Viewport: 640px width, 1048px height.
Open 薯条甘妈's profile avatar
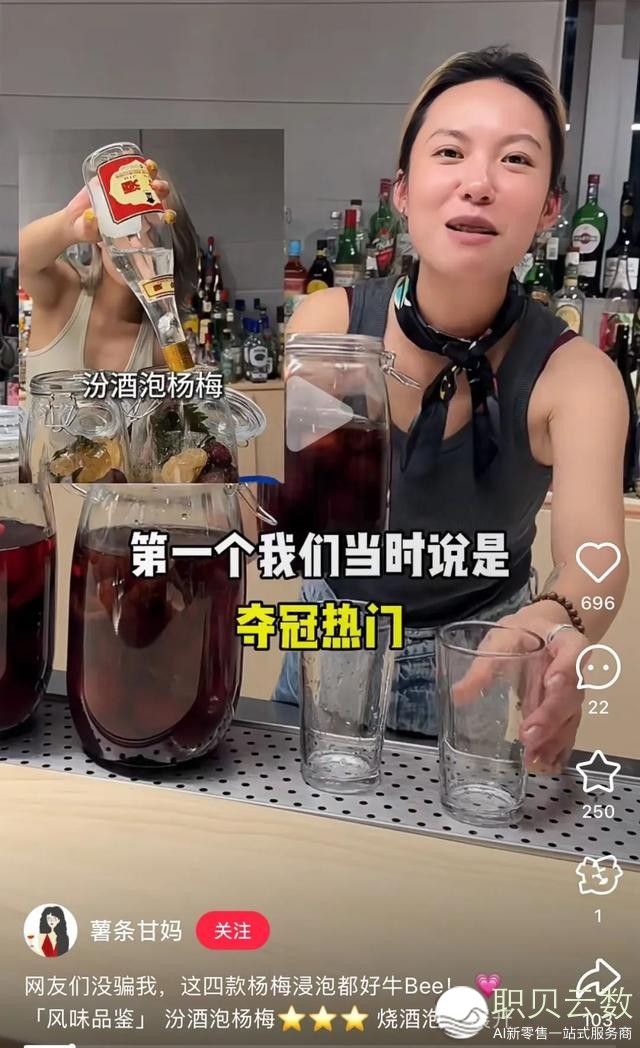50,931
